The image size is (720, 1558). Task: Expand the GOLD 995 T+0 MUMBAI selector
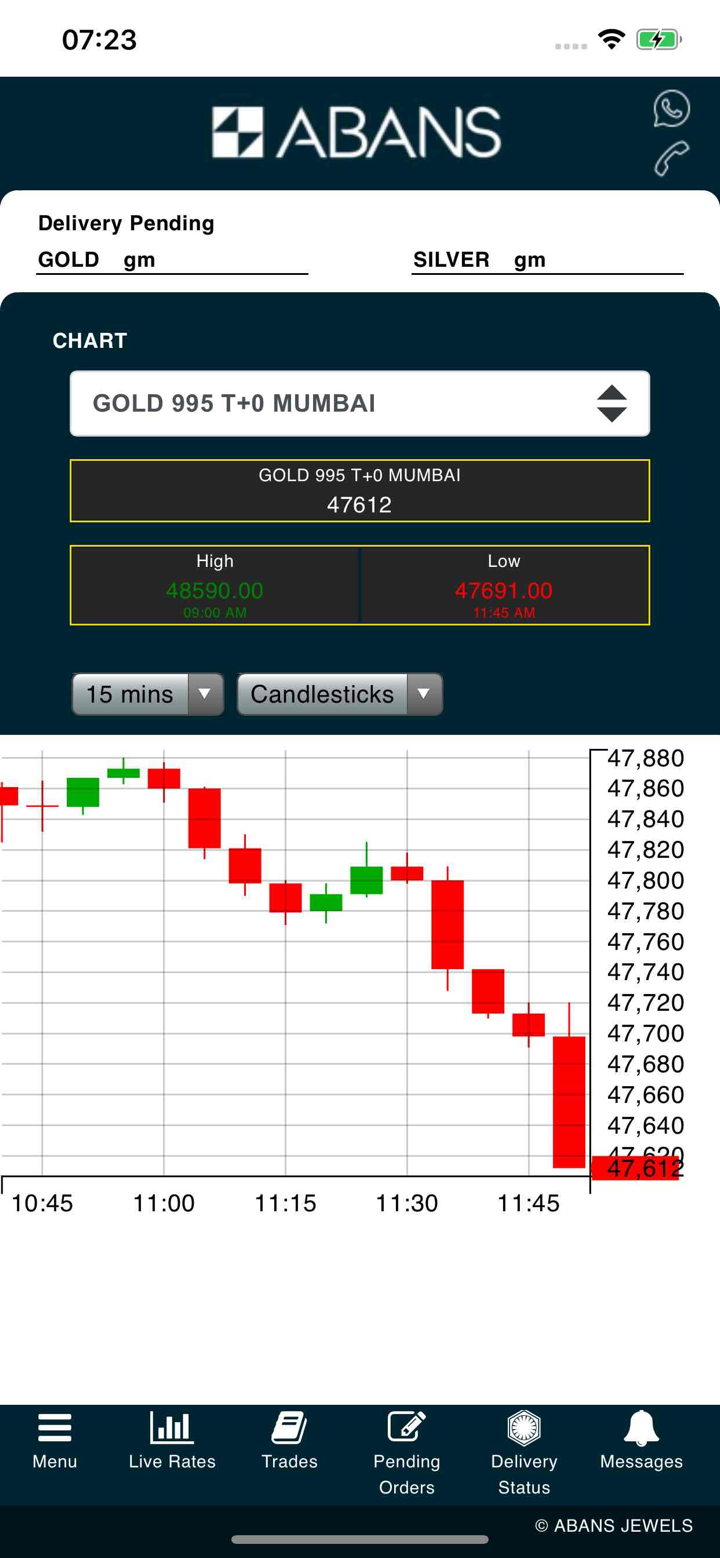(360, 404)
